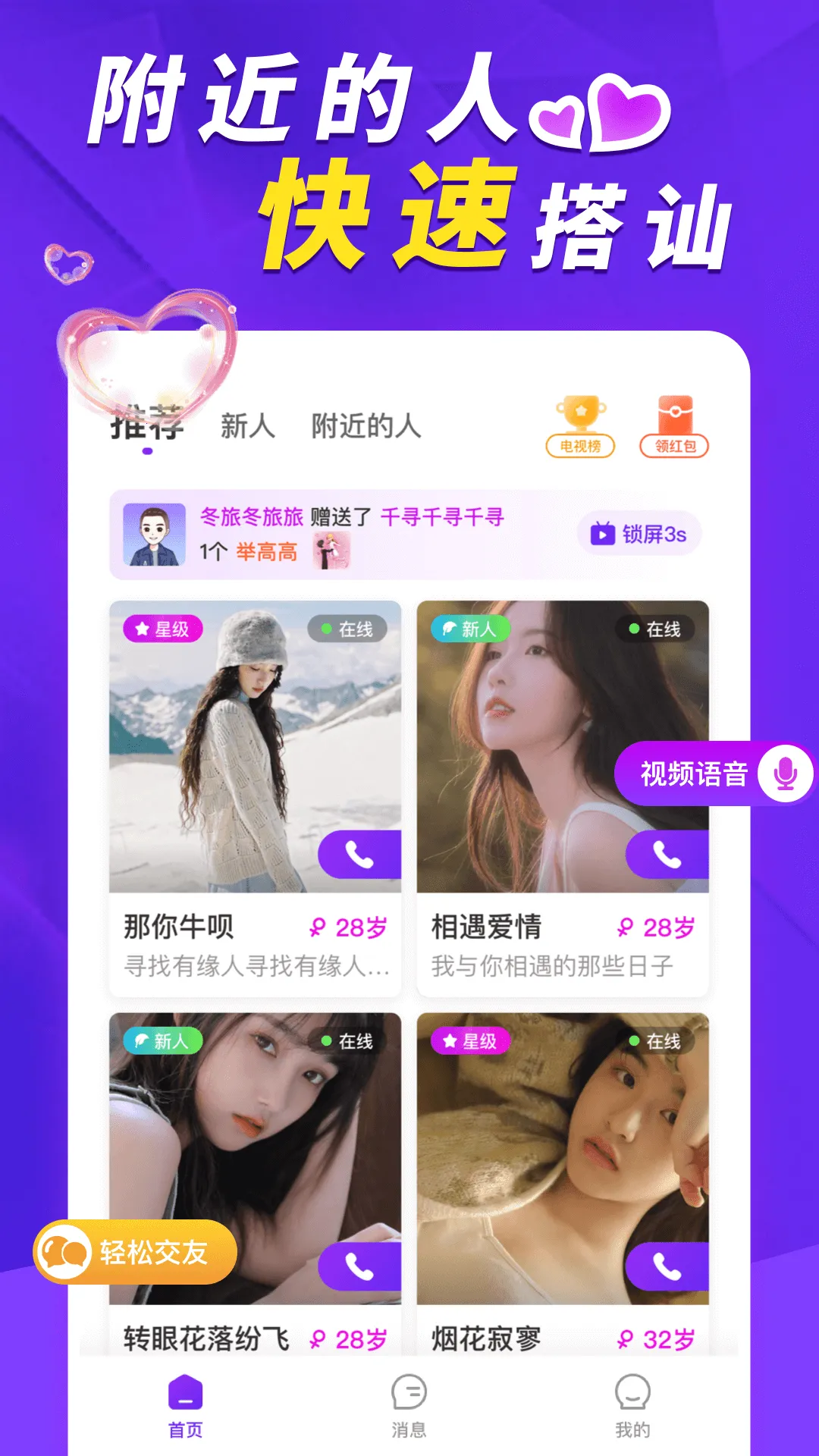The width and height of the screenshot is (819, 1456).
Task: Tap the 星级 badge on the first card
Action: click(x=163, y=627)
